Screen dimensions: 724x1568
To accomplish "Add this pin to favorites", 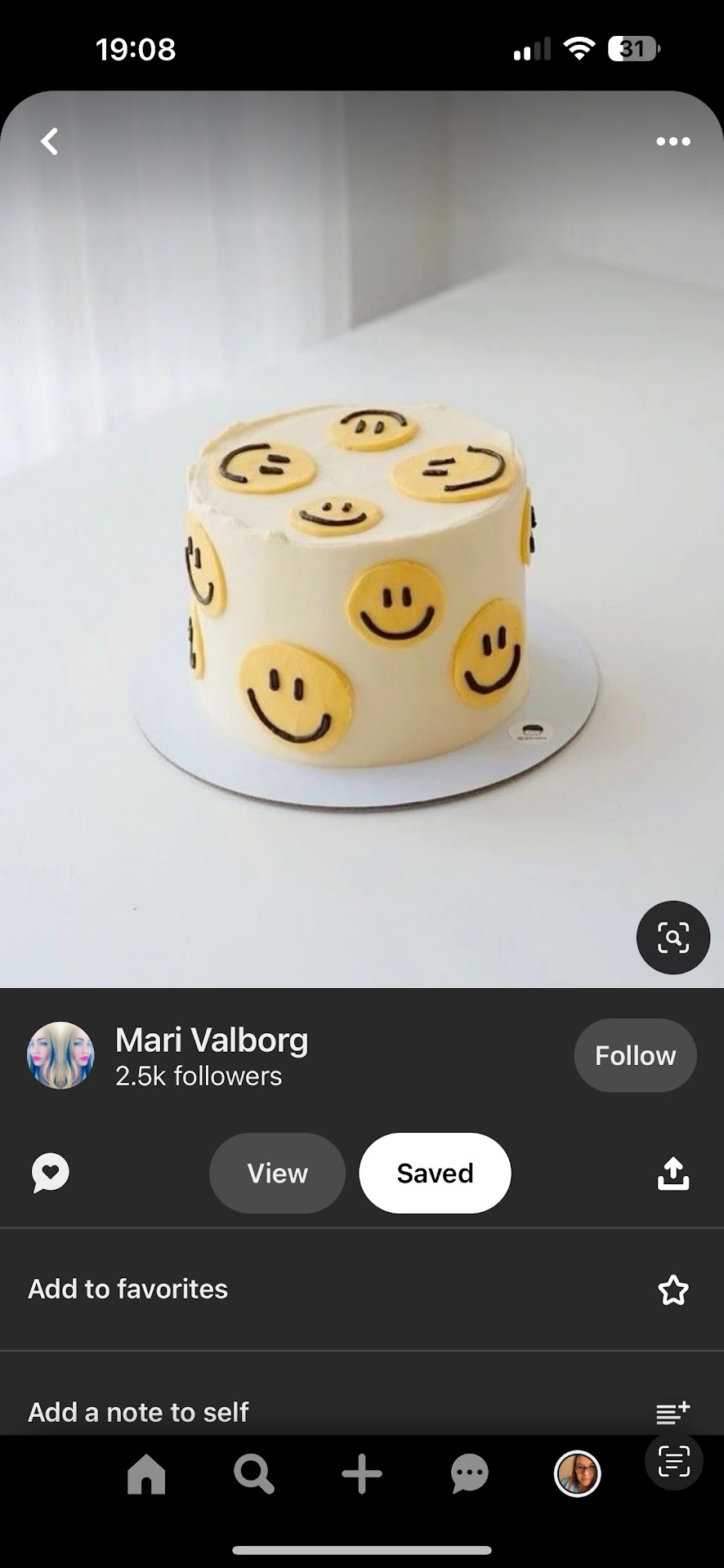I will [x=673, y=1290].
